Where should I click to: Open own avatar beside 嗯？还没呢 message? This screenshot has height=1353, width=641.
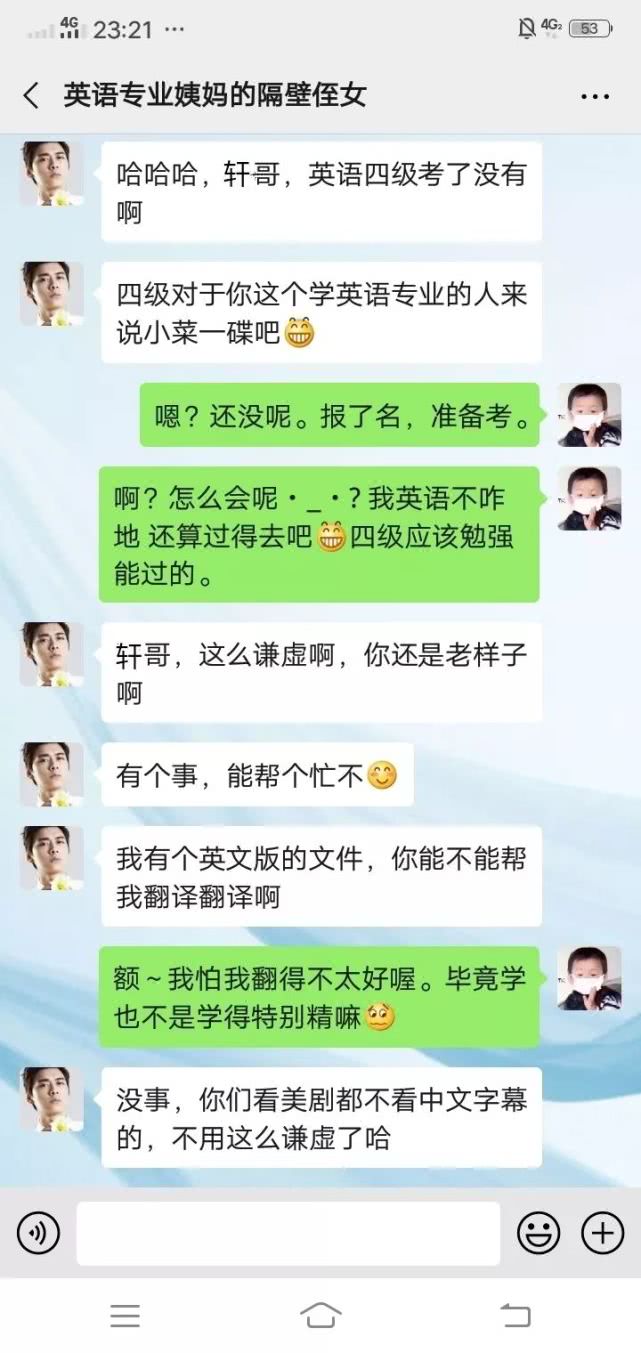tap(589, 415)
